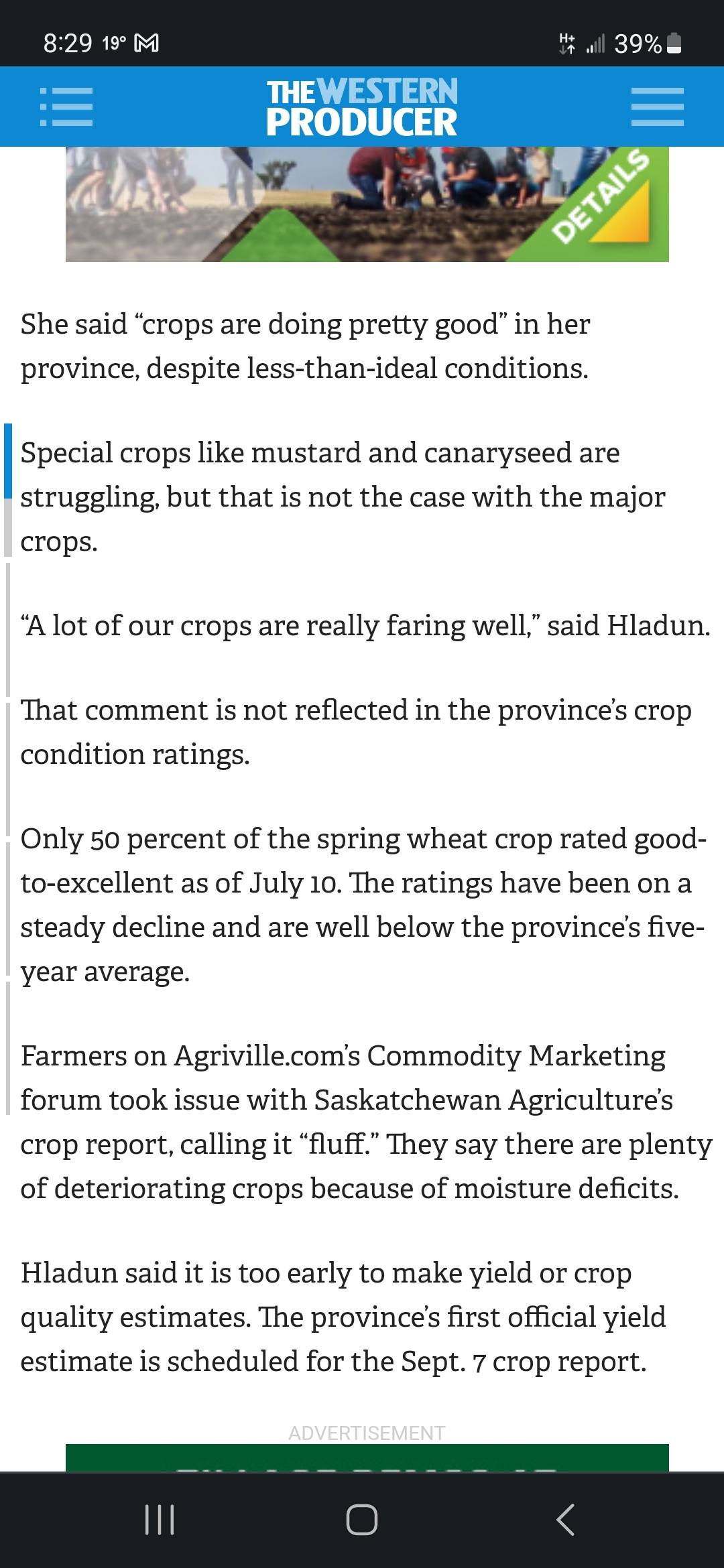Tap The Western Producer logo header
This screenshot has width=724, height=1568.
pos(362,107)
